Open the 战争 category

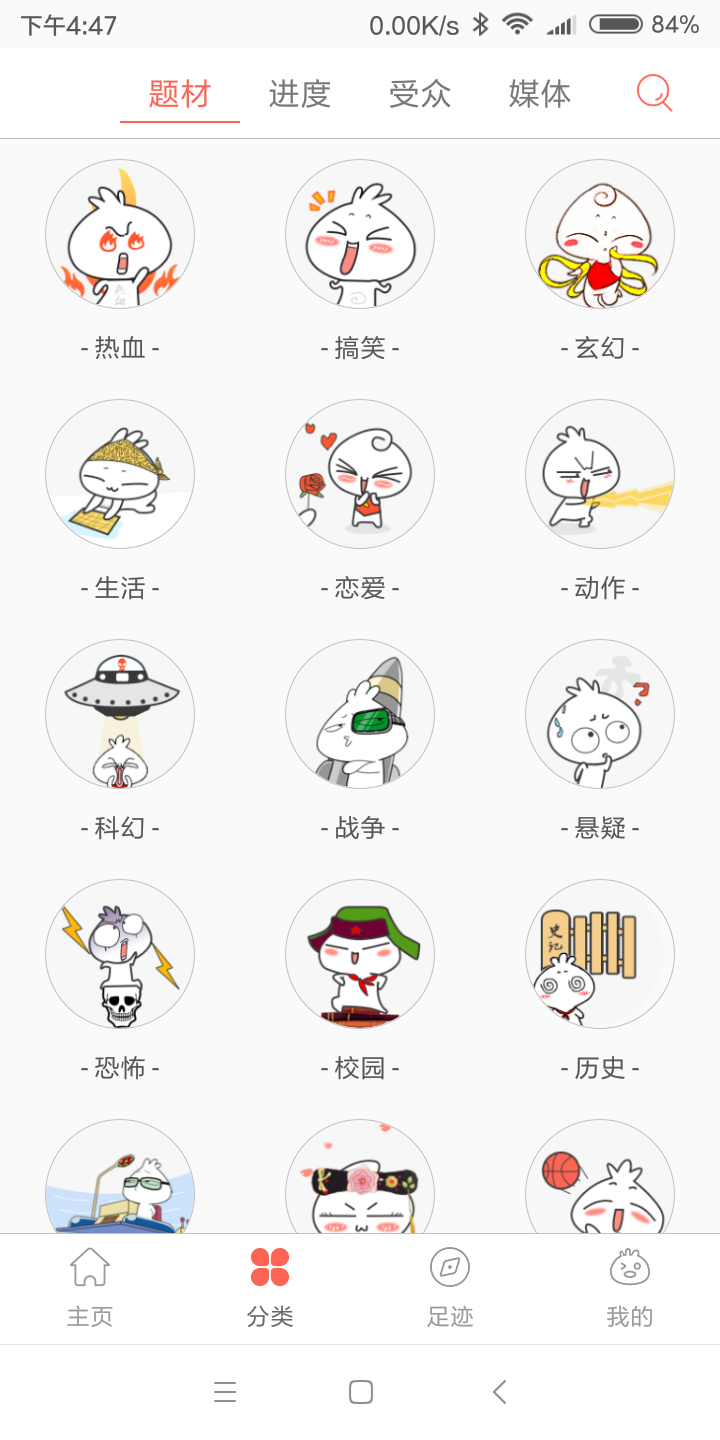pyautogui.click(x=360, y=715)
